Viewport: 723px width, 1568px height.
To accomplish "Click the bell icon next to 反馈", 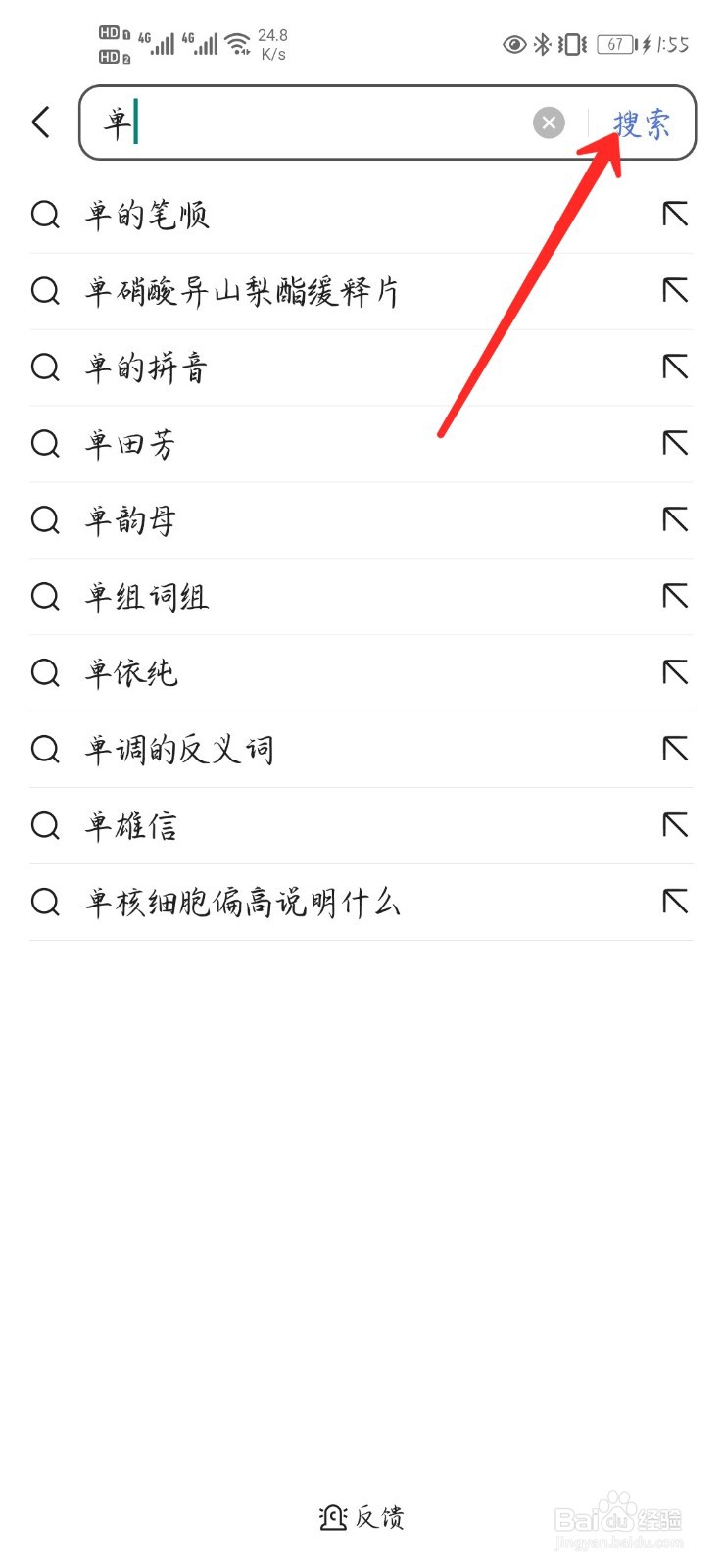I will 331,1517.
